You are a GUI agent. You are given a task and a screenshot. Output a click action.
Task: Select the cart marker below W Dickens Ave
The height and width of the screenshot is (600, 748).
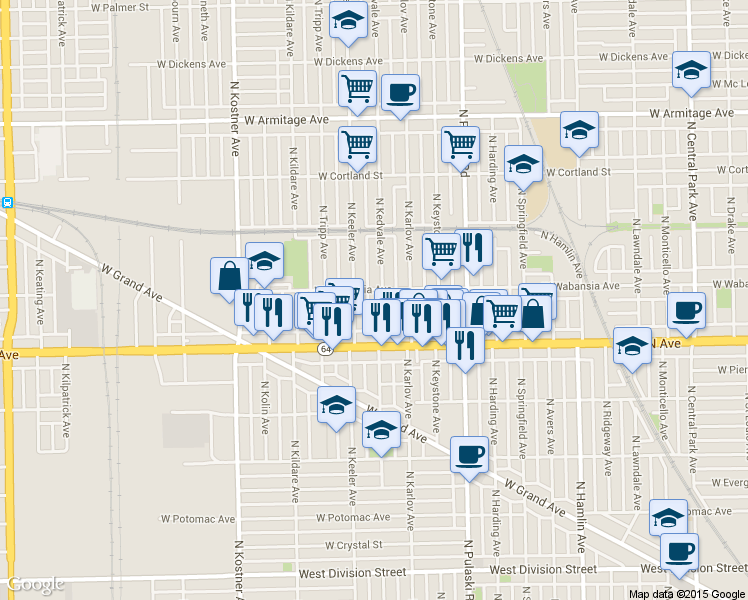point(357,89)
